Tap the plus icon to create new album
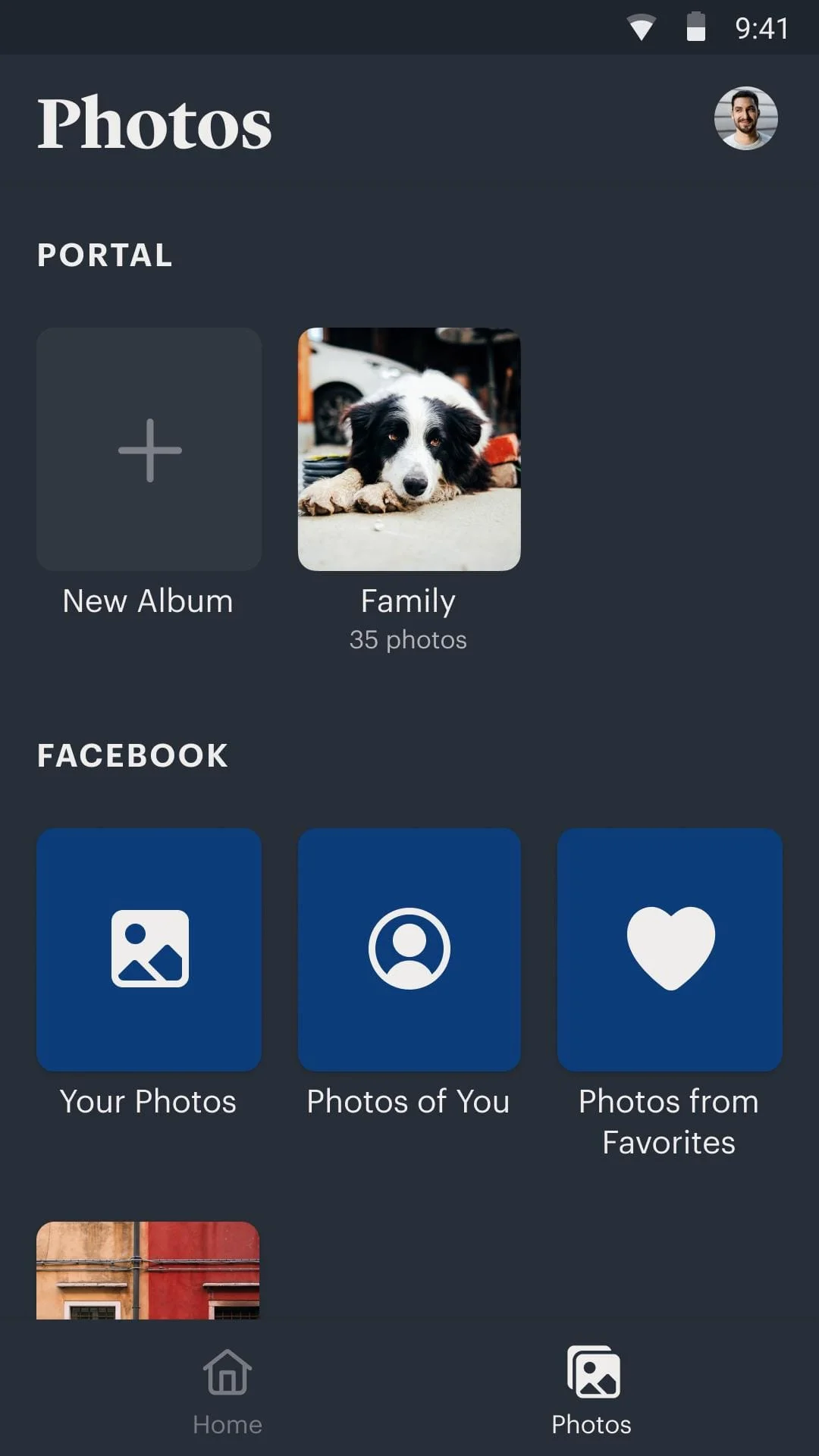This screenshot has height=1456, width=819. coord(149,449)
